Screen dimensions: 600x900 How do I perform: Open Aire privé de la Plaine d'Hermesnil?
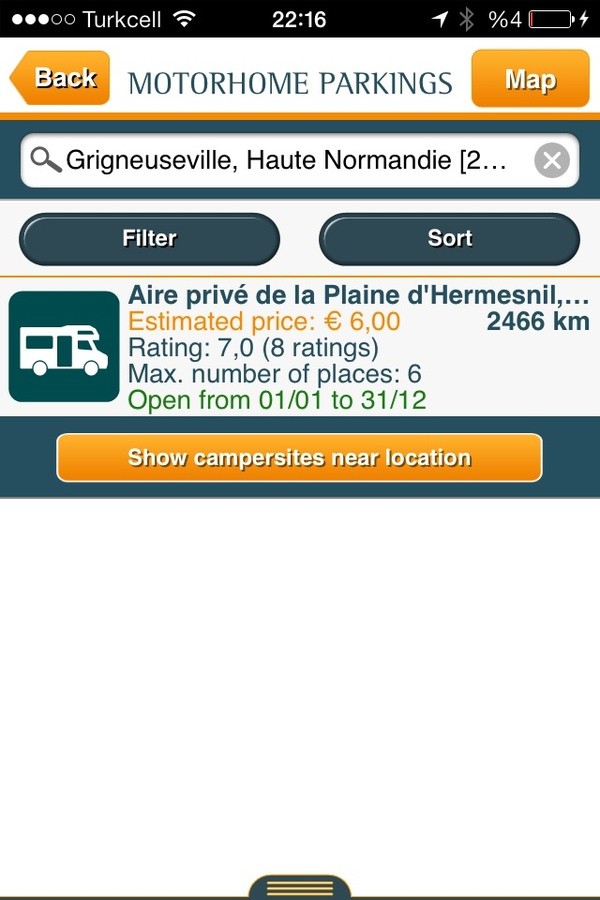(300, 347)
